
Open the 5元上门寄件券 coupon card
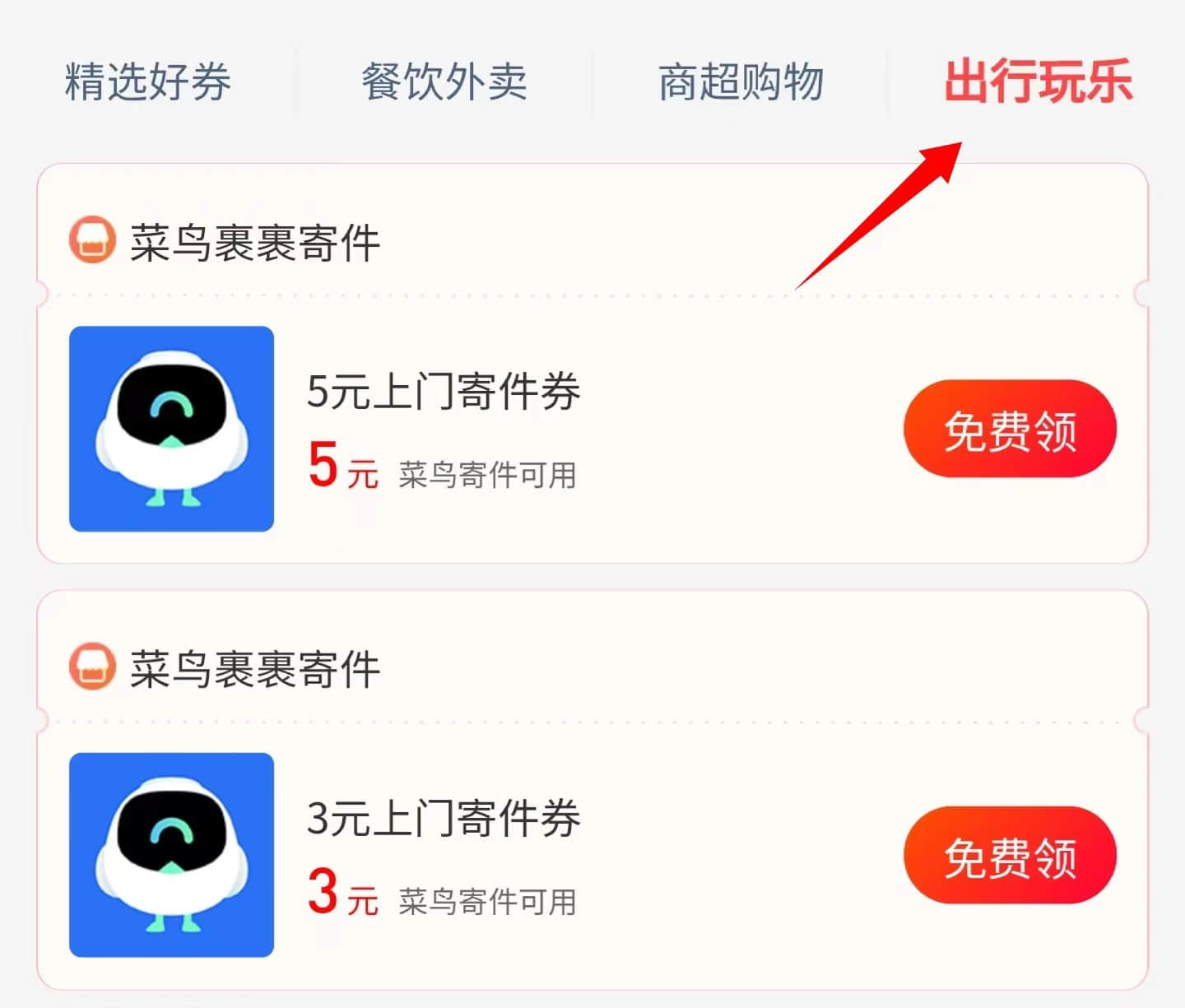point(444,391)
